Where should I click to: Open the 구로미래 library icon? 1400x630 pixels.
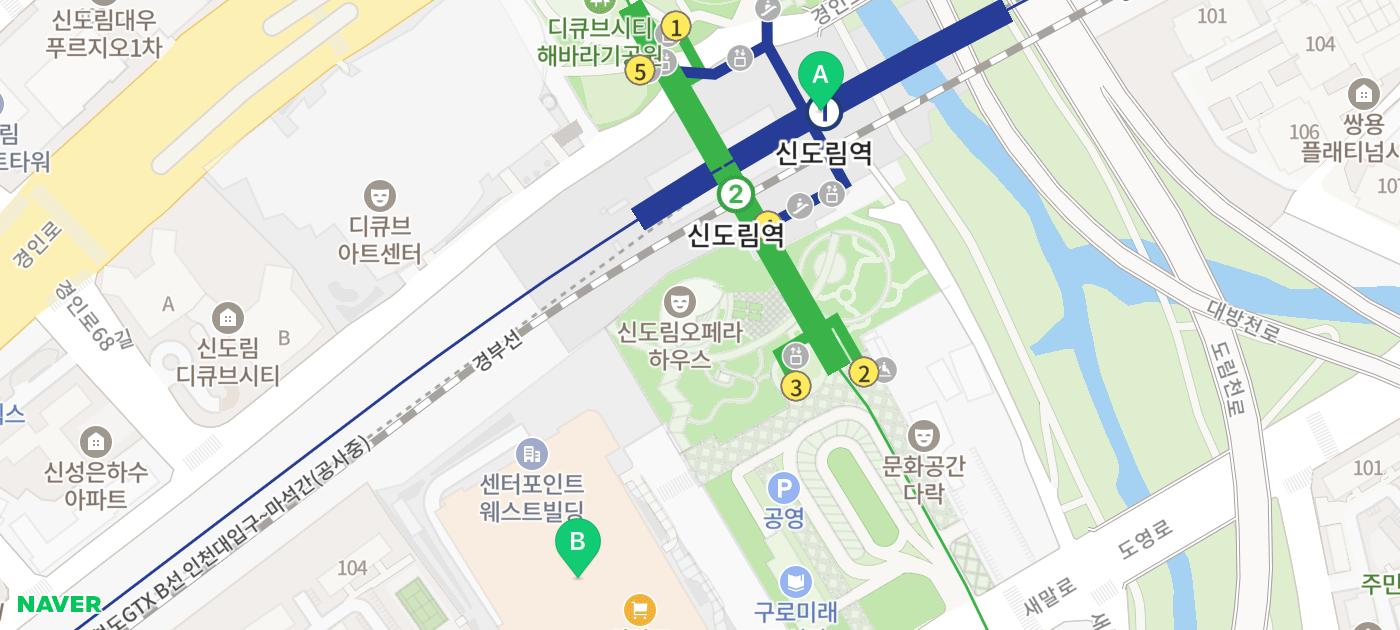point(796,581)
